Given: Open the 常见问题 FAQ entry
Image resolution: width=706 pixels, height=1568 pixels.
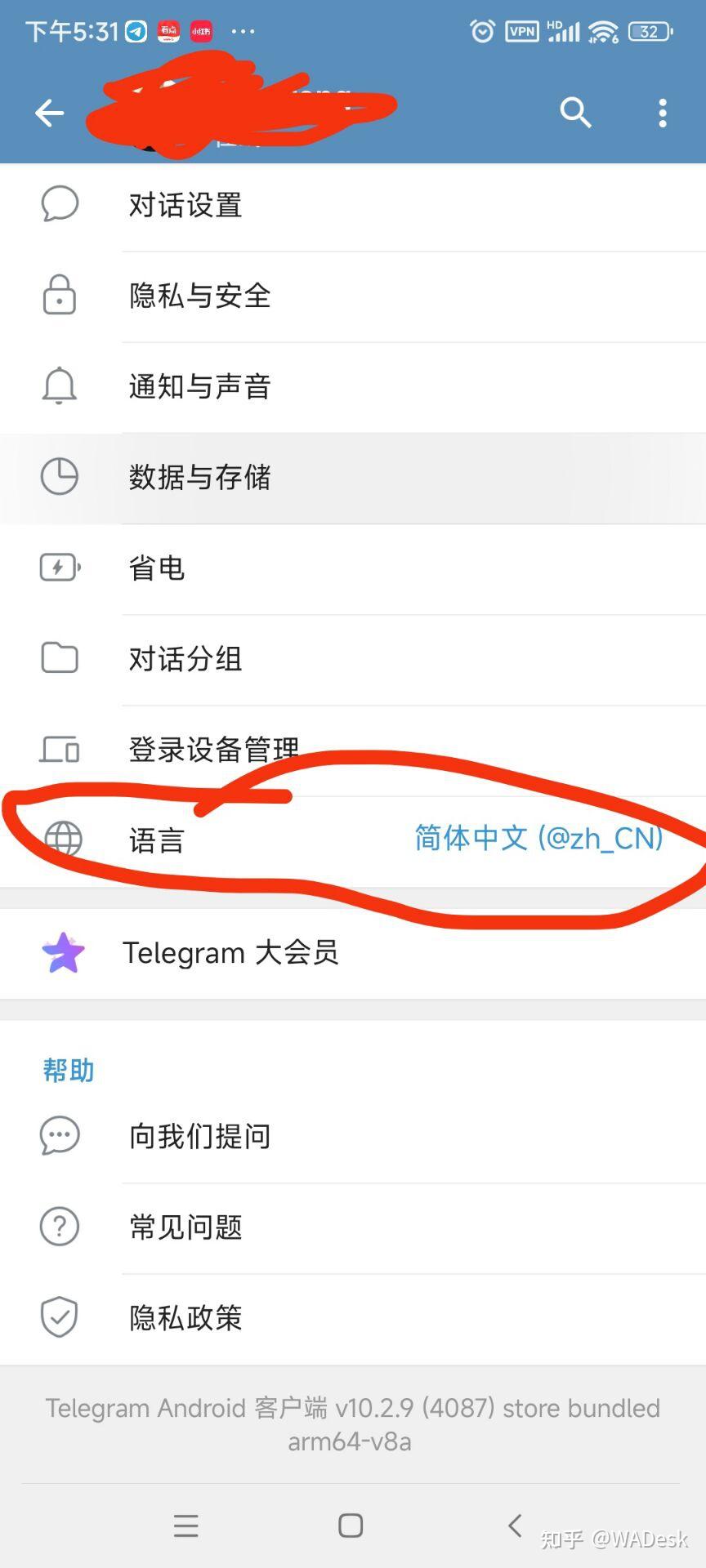Looking at the screenshot, I should click(x=185, y=1226).
